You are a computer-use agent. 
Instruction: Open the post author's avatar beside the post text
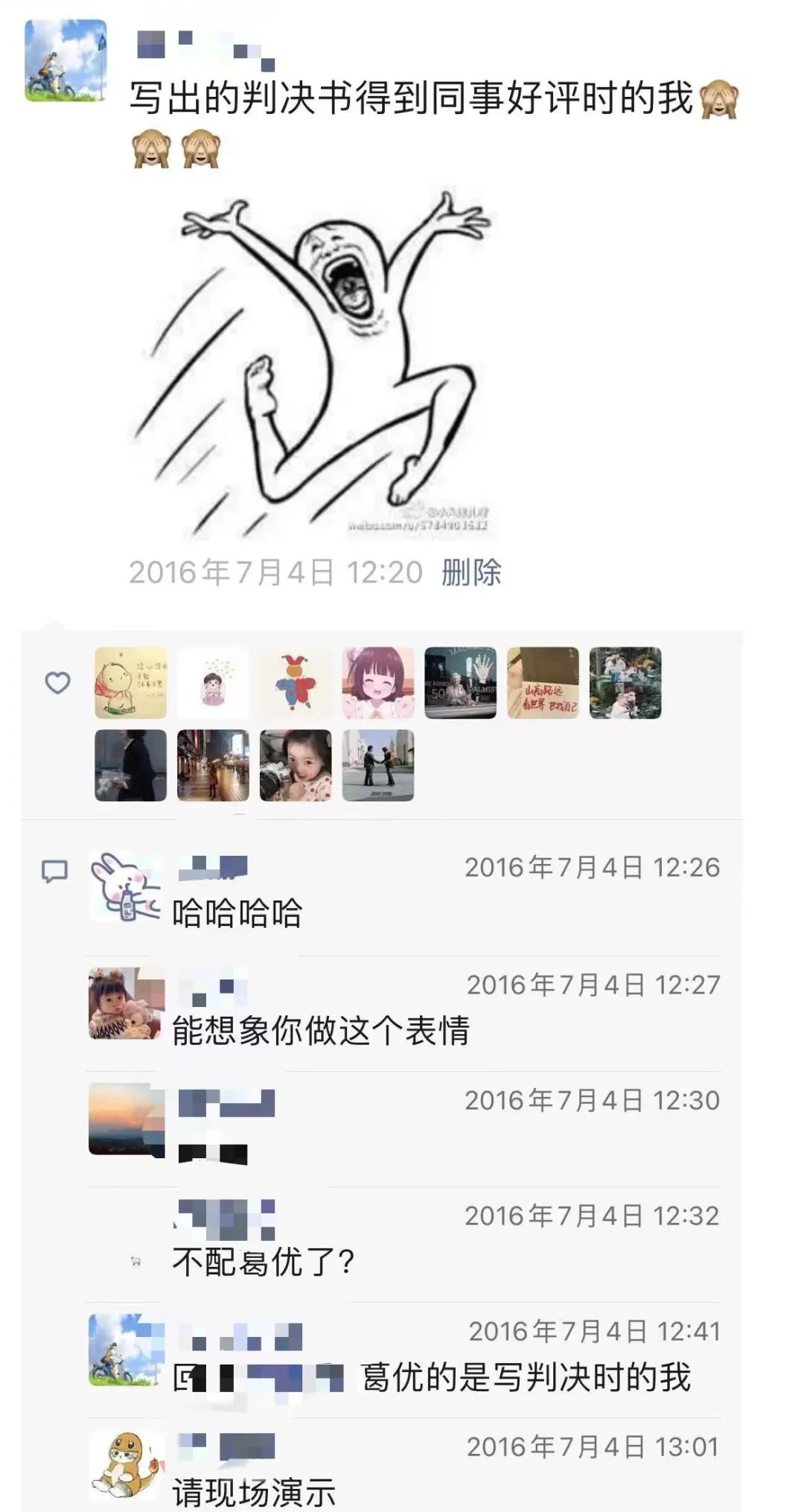66,61
